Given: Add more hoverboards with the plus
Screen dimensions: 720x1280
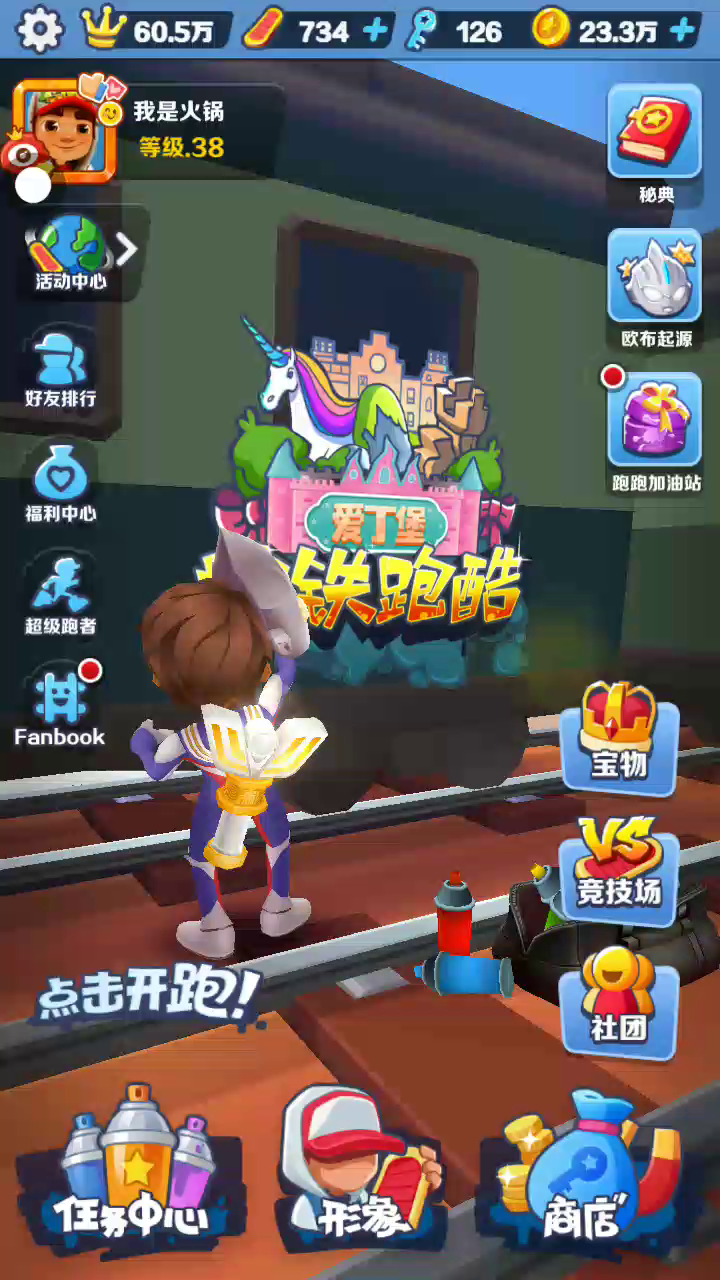Looking at the screenshot, I should click(375, 31).
